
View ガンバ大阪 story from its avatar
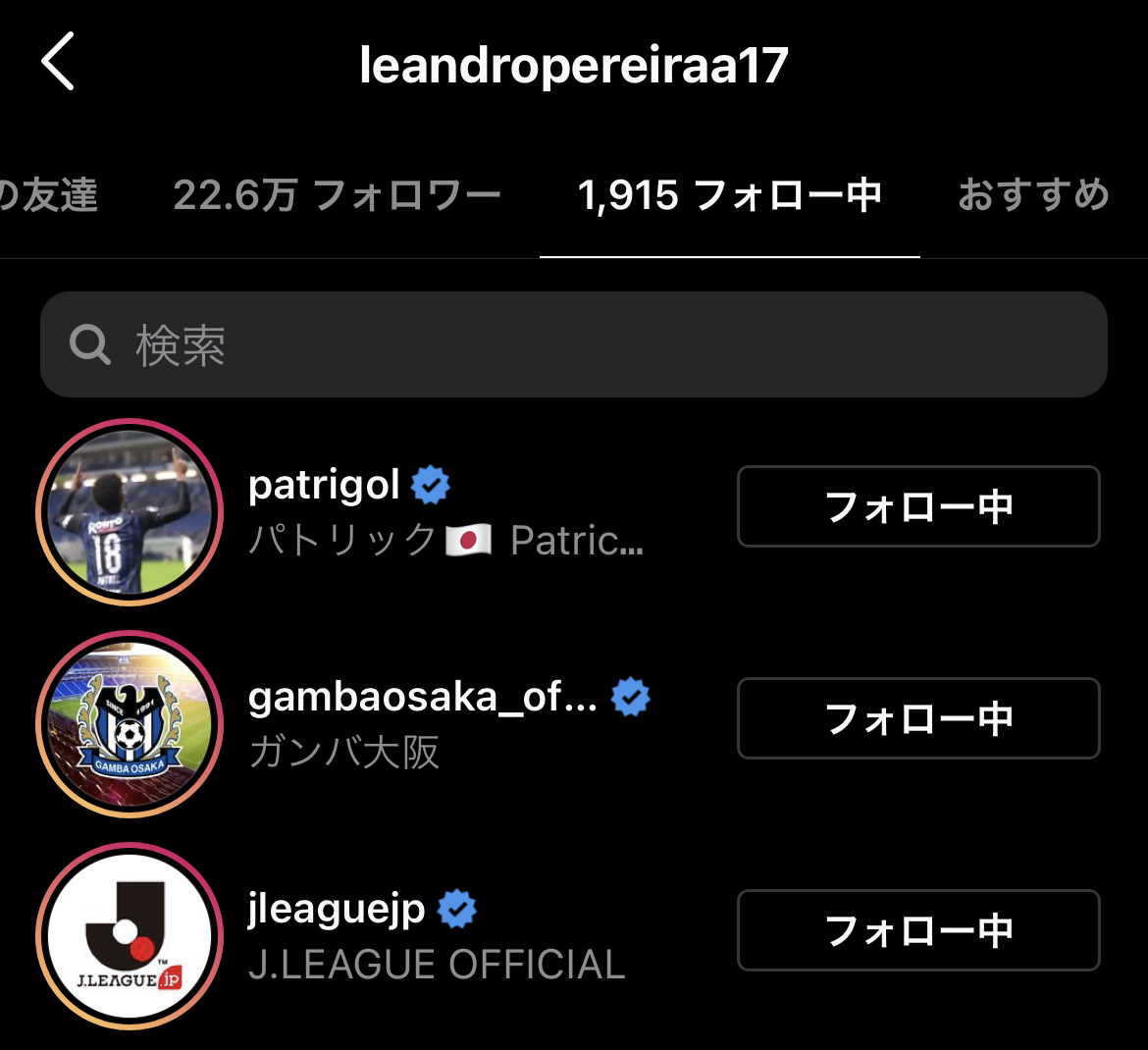tap(130, 724)
